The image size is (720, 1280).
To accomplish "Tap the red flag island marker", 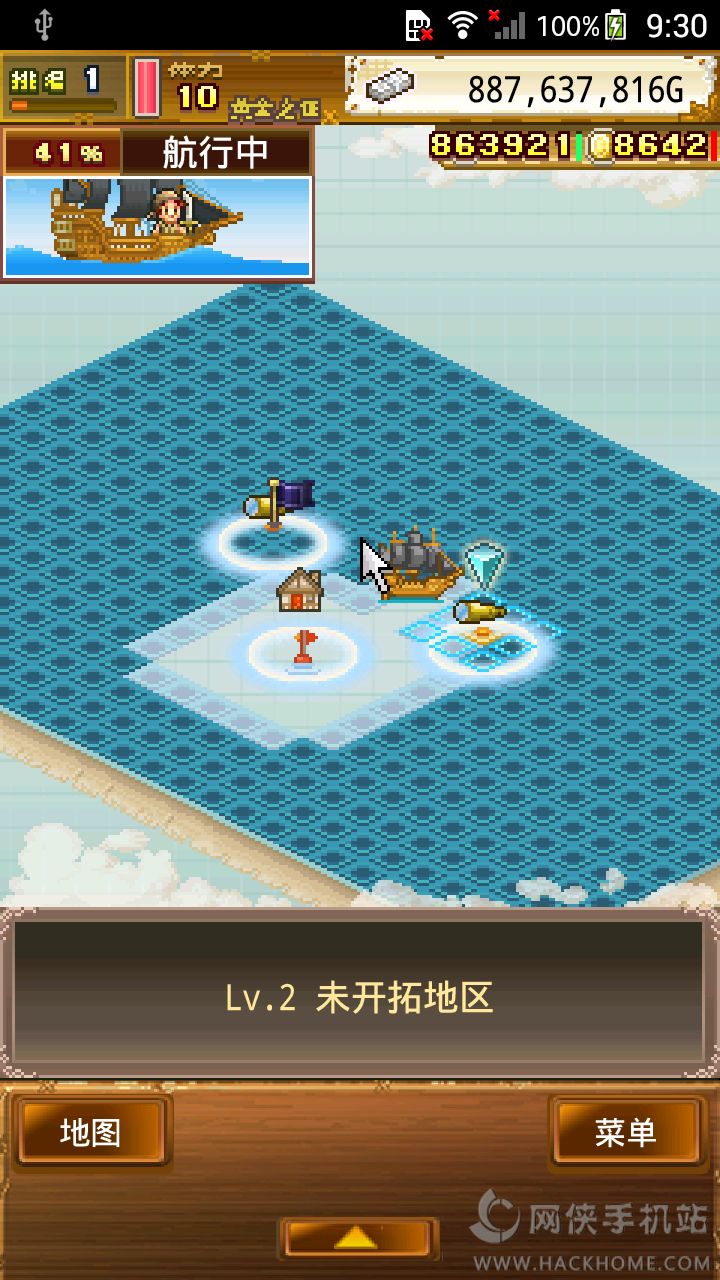I will click(304, 646).
